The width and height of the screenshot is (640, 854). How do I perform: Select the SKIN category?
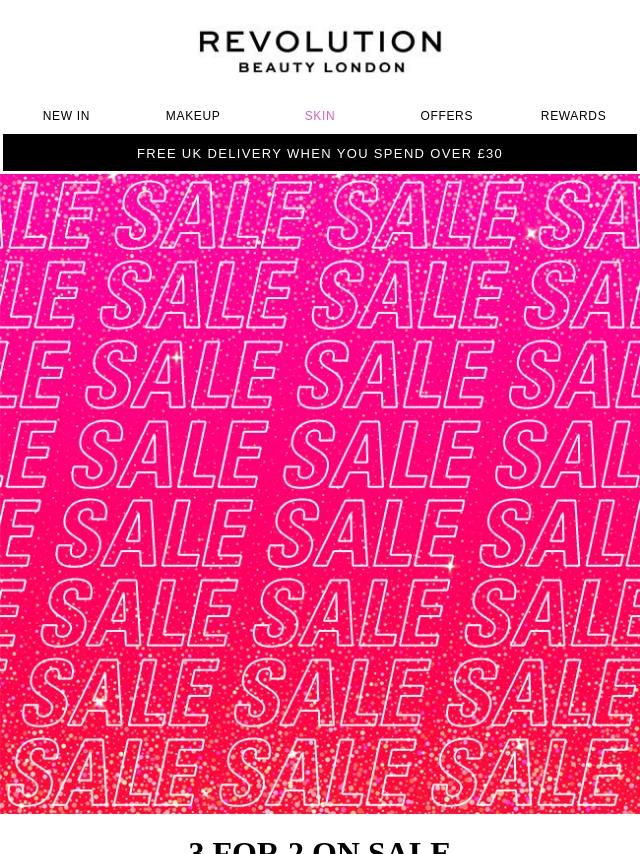(320, 116)
